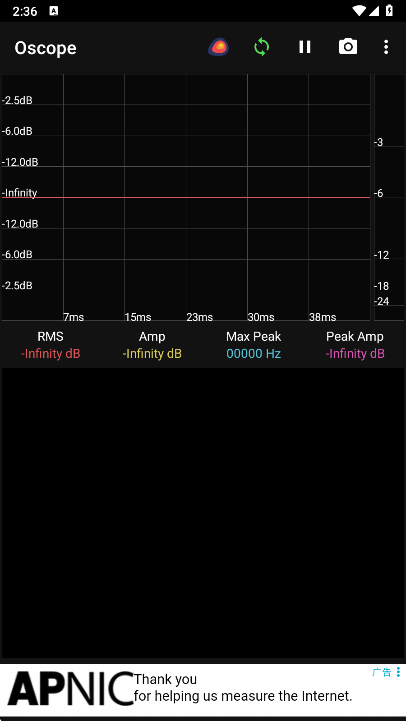Viewport: 406px width, 721px height.
Task: Take a screenshot with the camera icon
Action: coord(348,47)
